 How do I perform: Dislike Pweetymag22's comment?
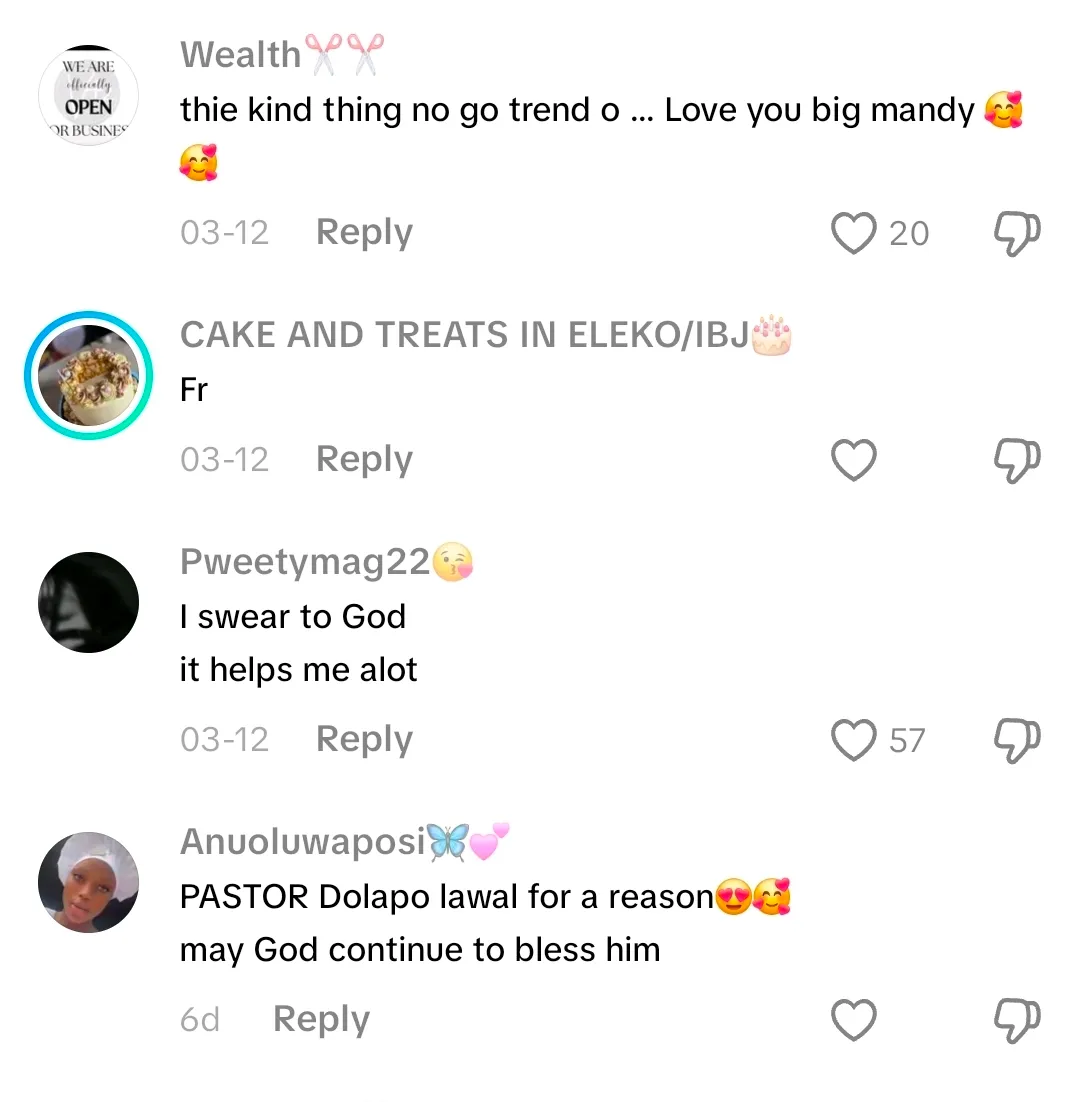point(1017,740)
